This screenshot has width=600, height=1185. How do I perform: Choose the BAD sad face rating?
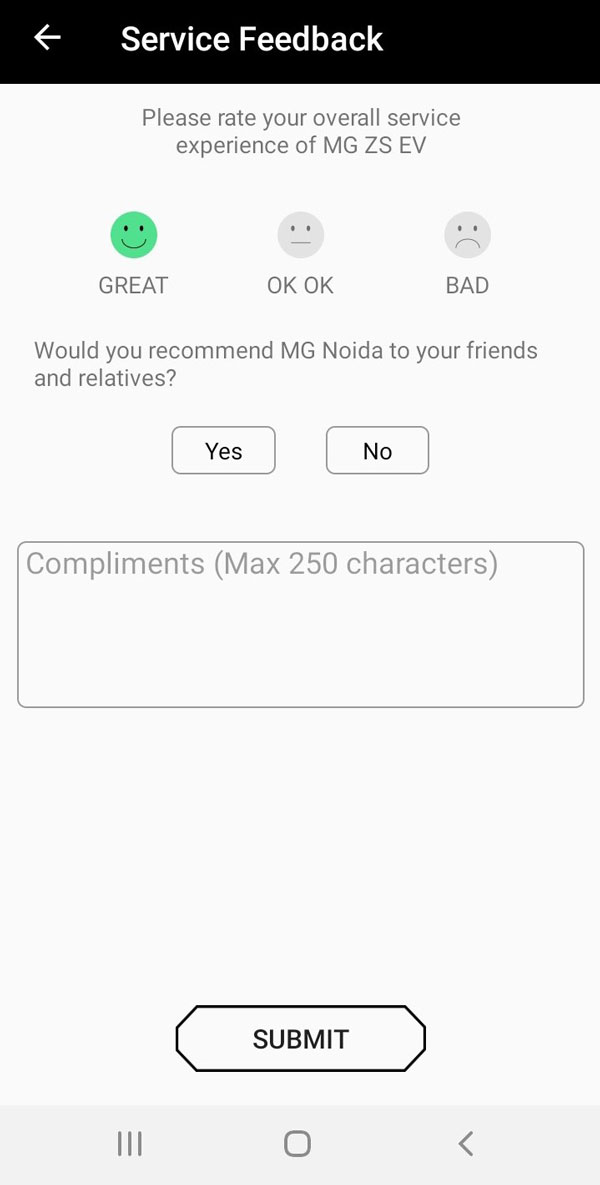[x=467, y=237]
